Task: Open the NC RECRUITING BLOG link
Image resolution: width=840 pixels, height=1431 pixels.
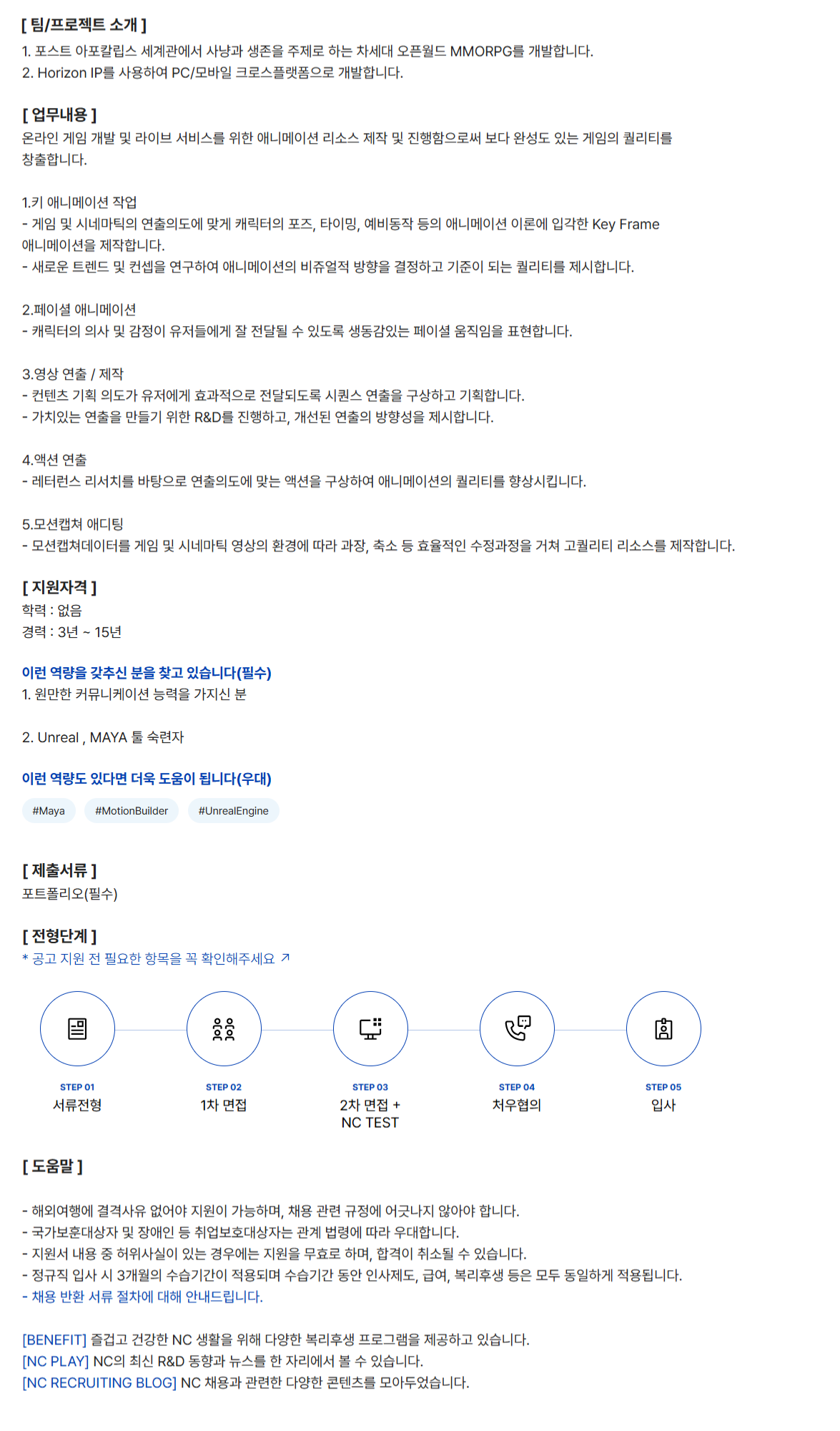Action: pyautogui.click(x=99, y=1382)
